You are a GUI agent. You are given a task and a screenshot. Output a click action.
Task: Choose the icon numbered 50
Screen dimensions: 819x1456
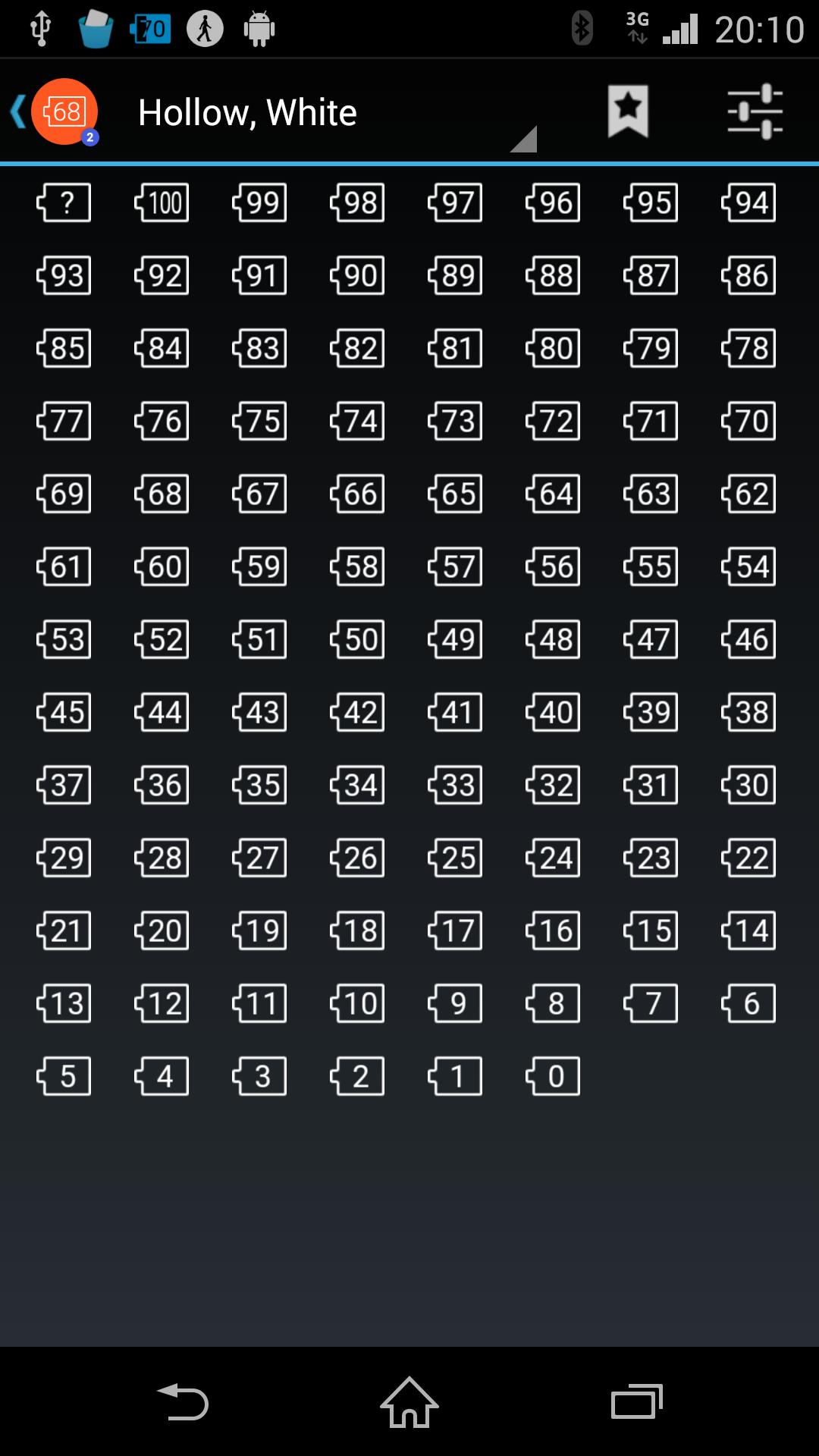click(358, 639)
